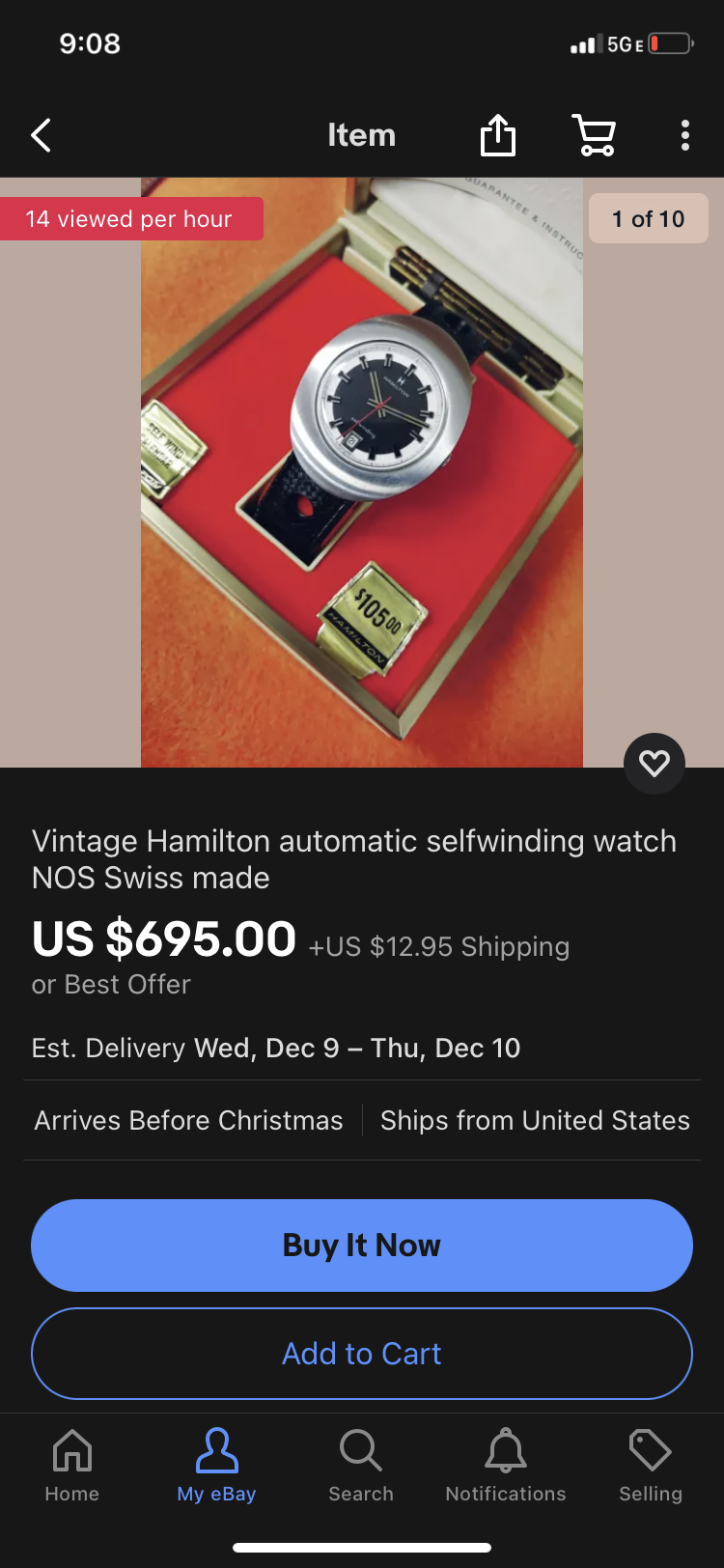The width and height of the screenshot is (724, 1568).
Task: Open the shopping cart
Action: 595,135
